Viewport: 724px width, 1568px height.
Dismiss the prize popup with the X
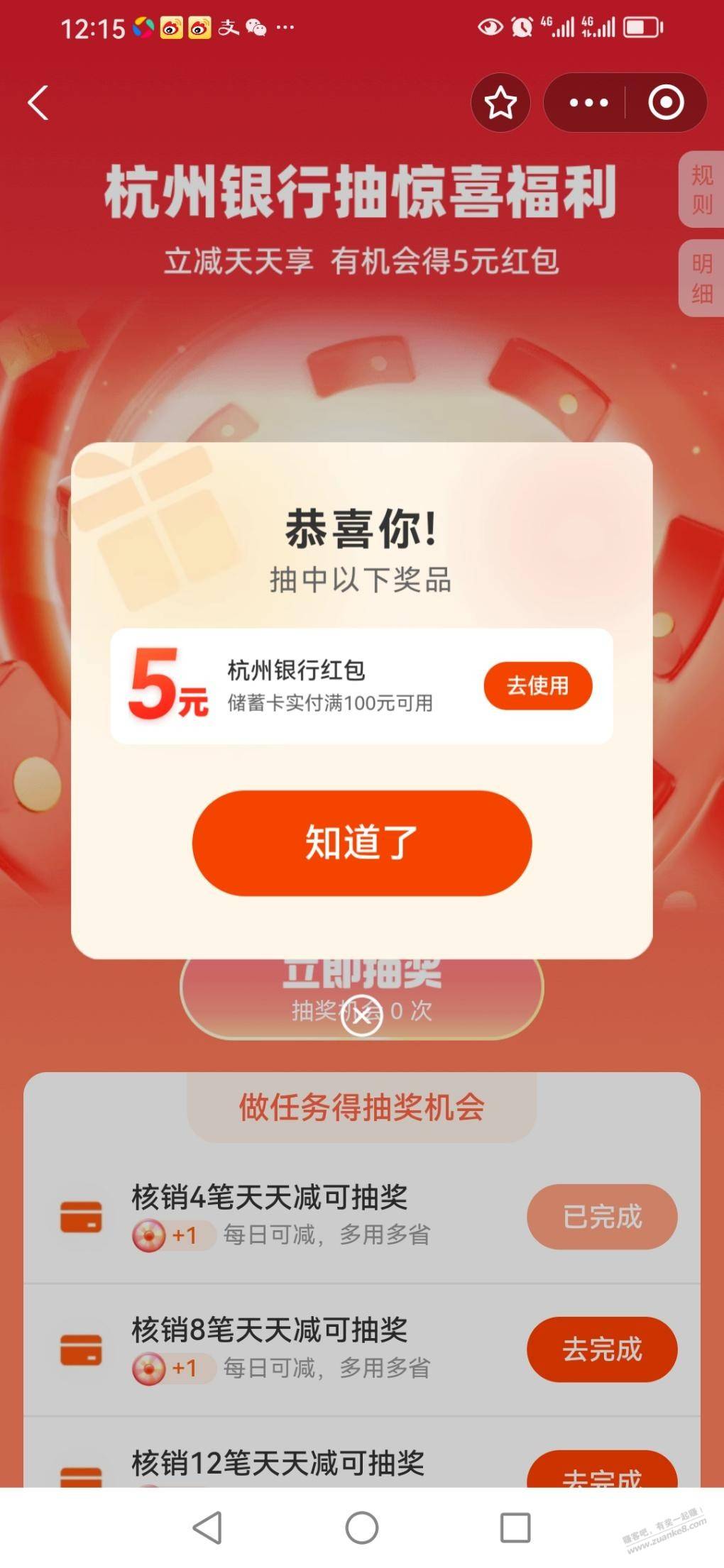362,1015
